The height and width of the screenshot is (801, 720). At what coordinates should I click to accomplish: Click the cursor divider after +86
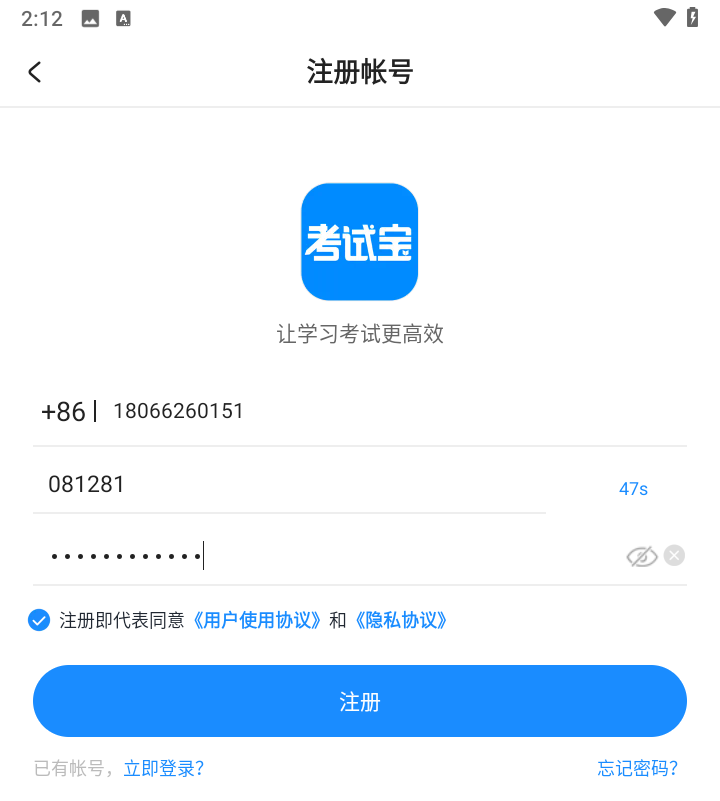pyautogui.click(x=94, y=410)
